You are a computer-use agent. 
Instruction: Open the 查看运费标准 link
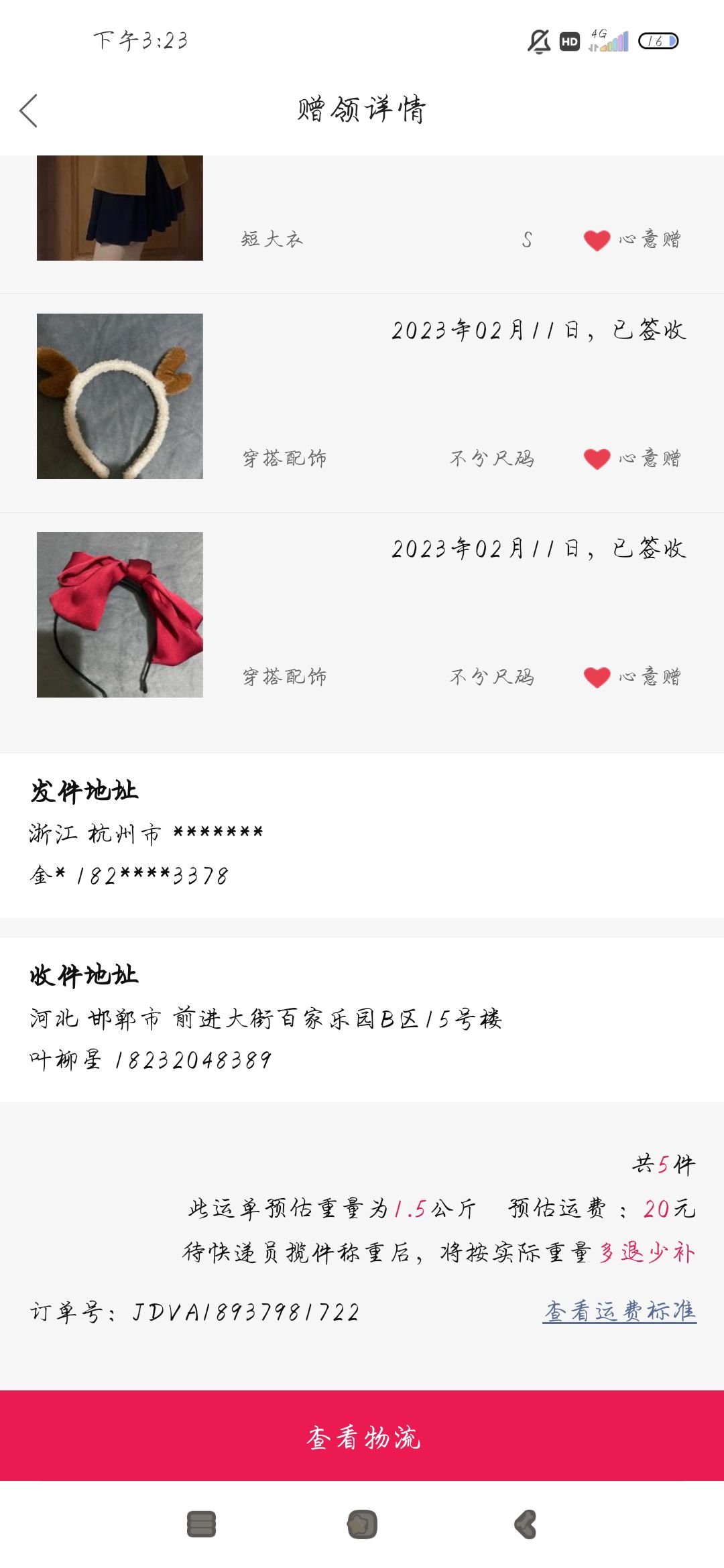[x=619, y=1311]
